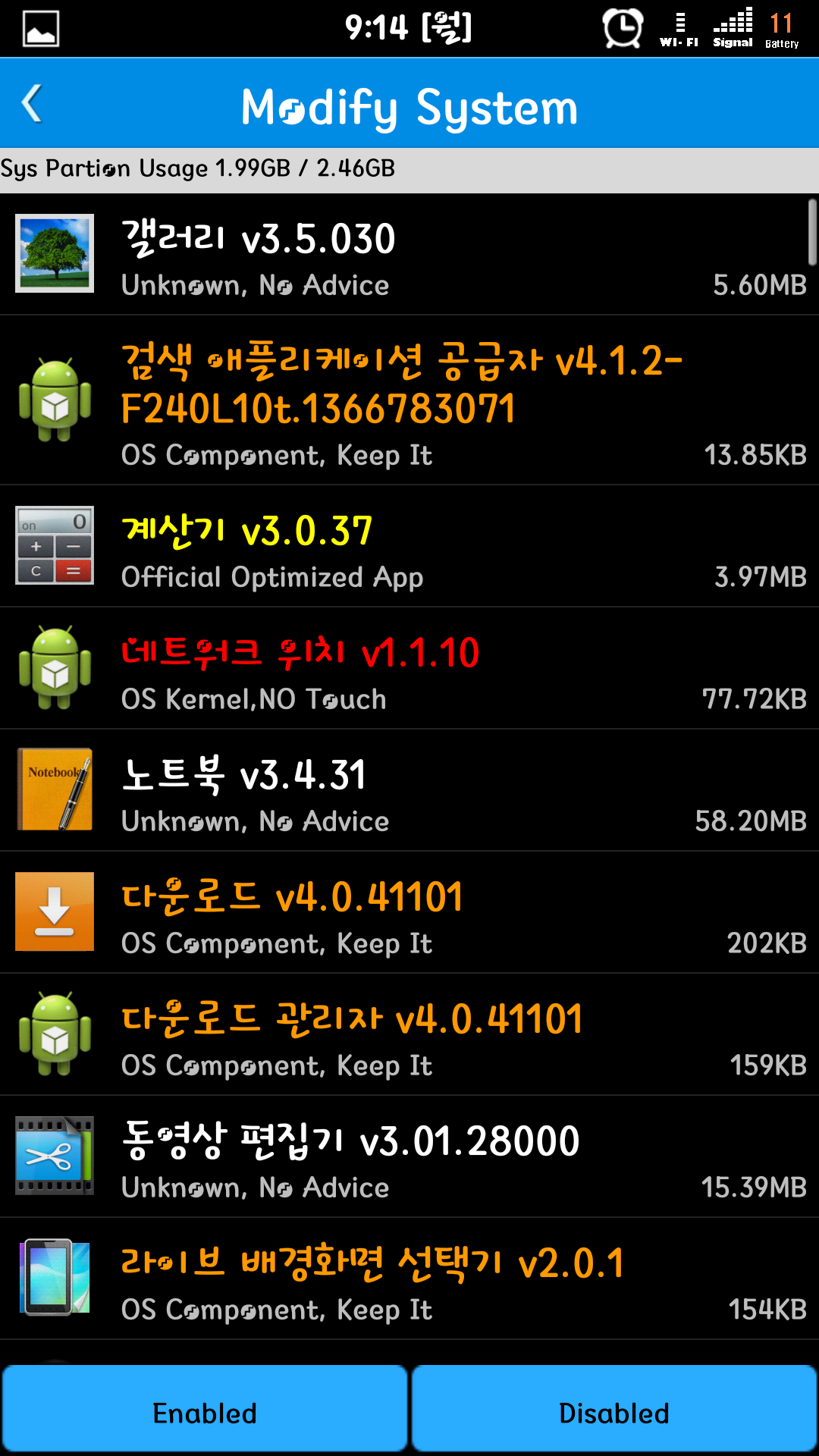Open 네트워크 위치 v1.1.10 item
The image size is (819, 1456).
(409, 668)
